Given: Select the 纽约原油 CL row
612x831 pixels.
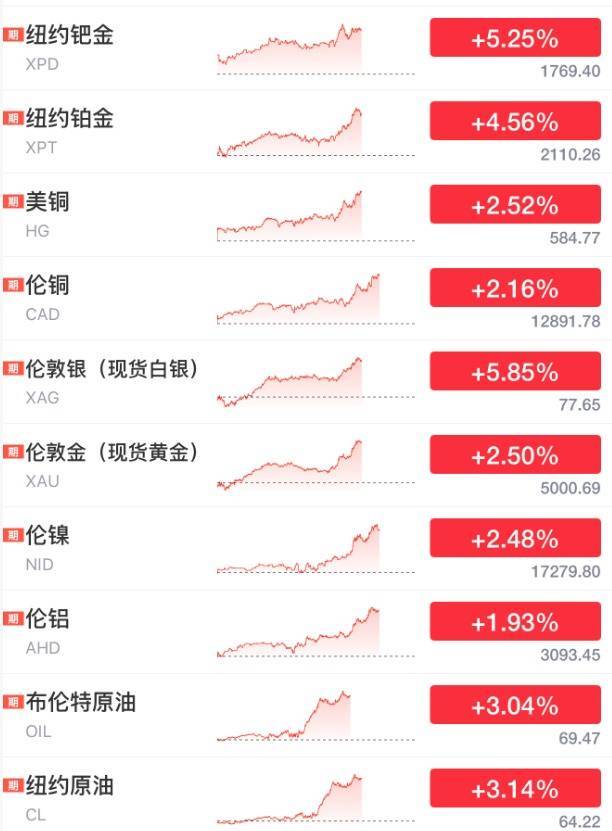Looking at the screenshot, I should 70,788.
